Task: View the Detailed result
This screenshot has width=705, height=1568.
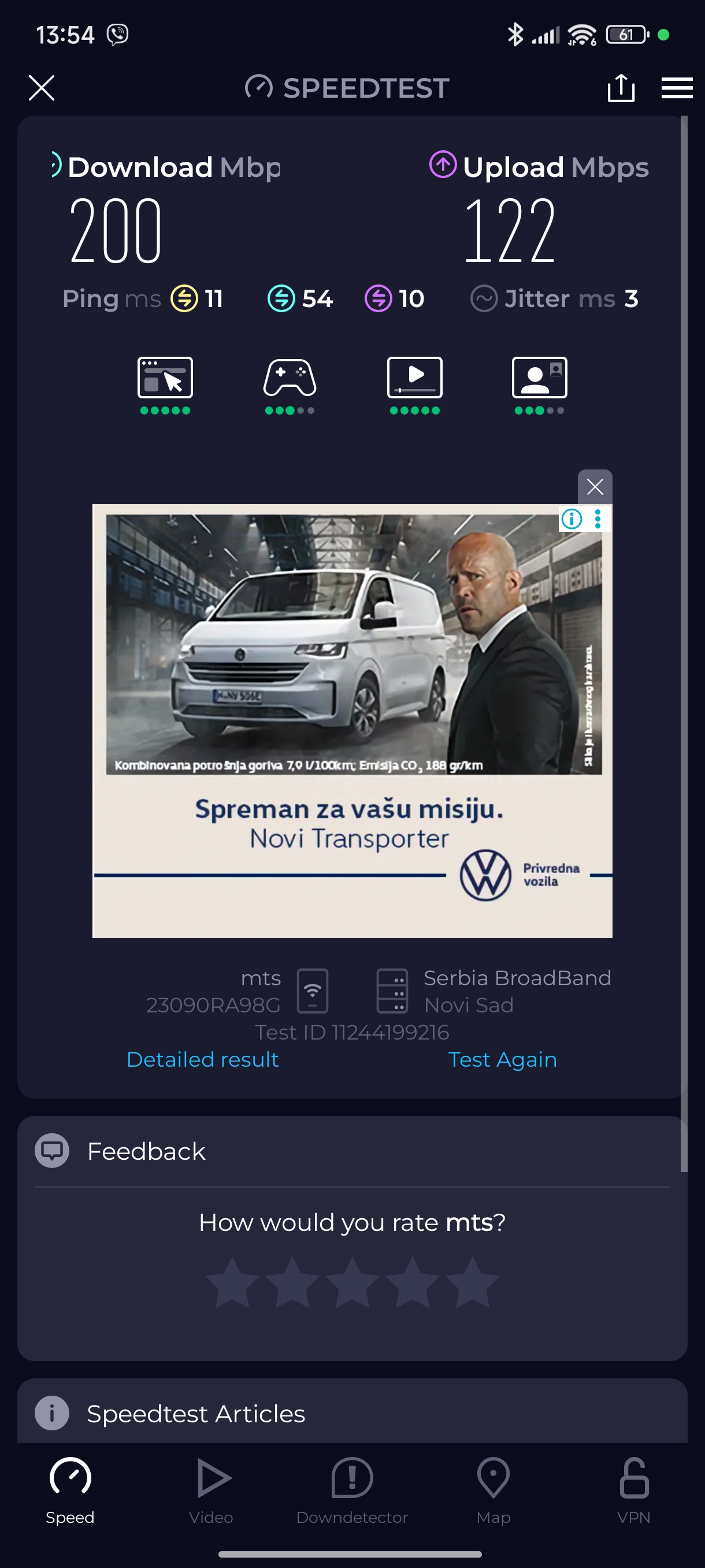Action: 203,1060
